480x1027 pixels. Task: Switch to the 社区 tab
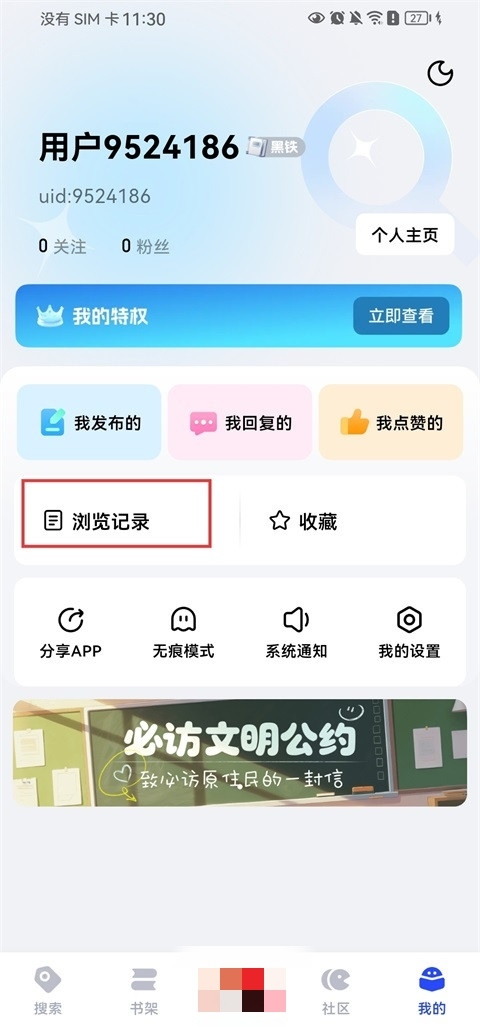tap(335, 991)
